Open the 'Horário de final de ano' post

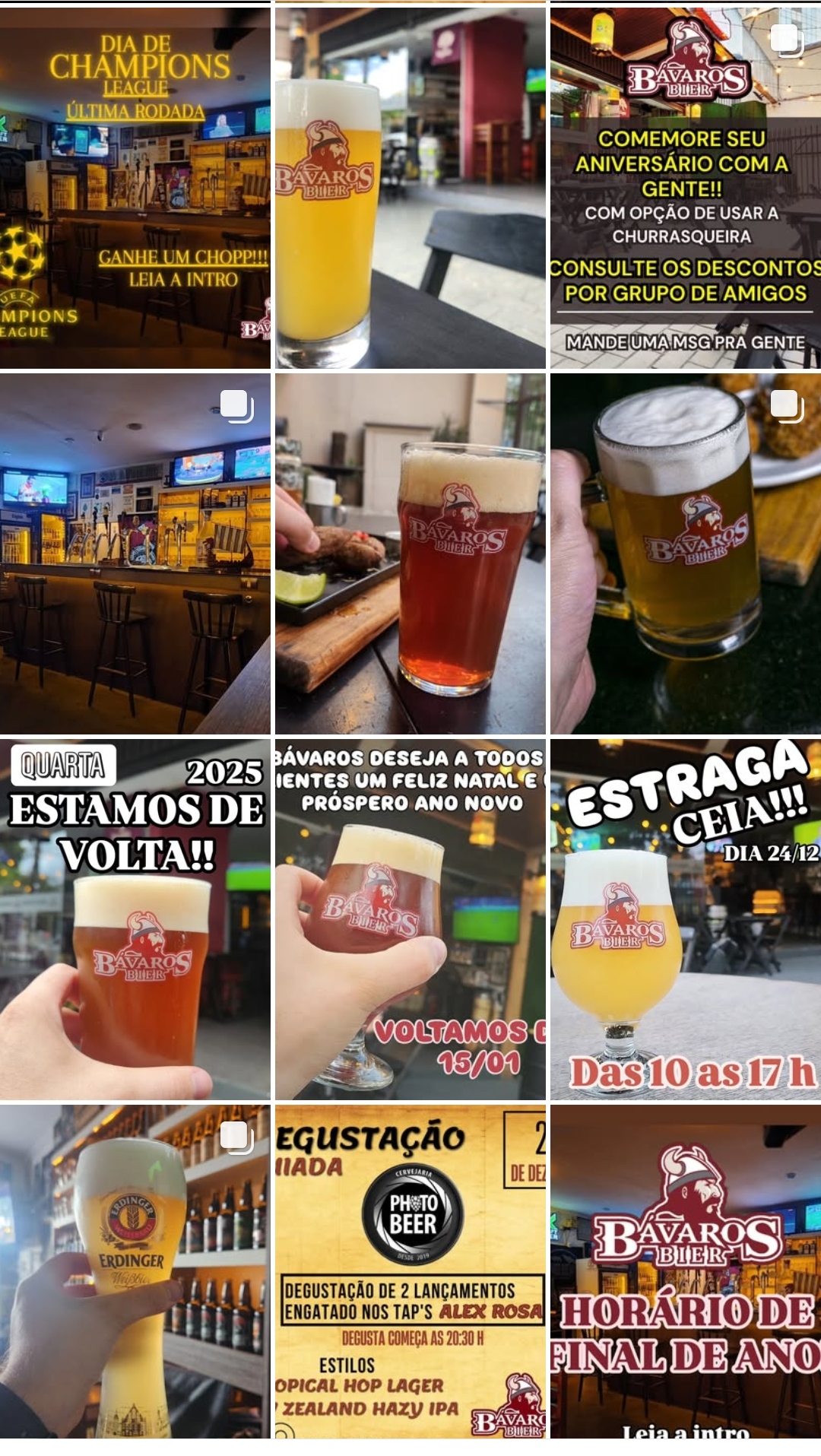686,1271
